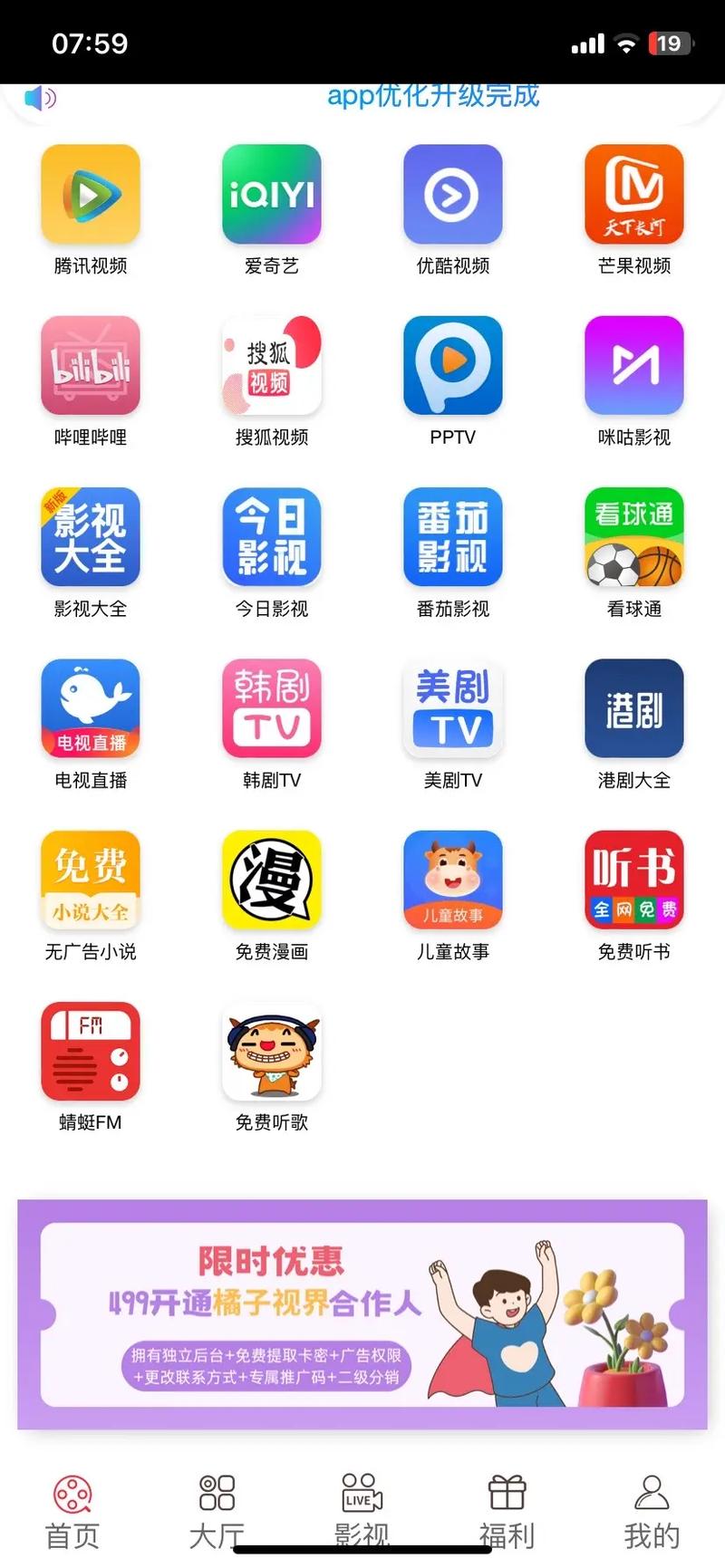725x1568 pixels.
Task: Select the 芒果视频 icon
Action: 633,195
